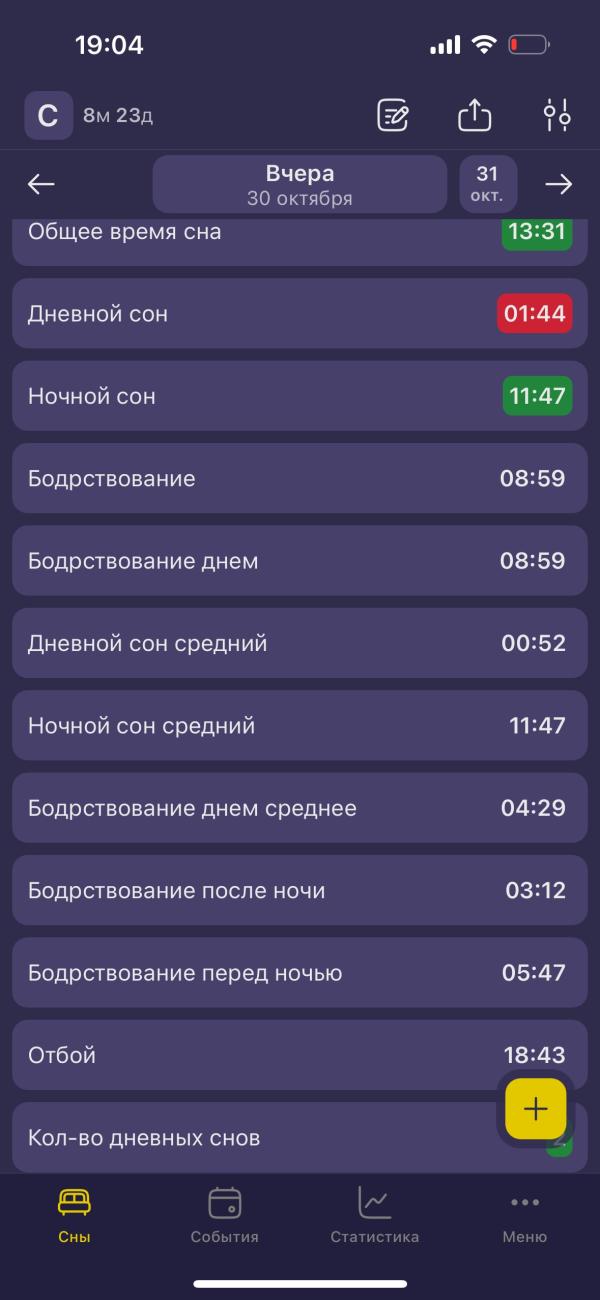600x1300 pixels.
Task: Go to the previous day arrow
Action: point(41,184)
